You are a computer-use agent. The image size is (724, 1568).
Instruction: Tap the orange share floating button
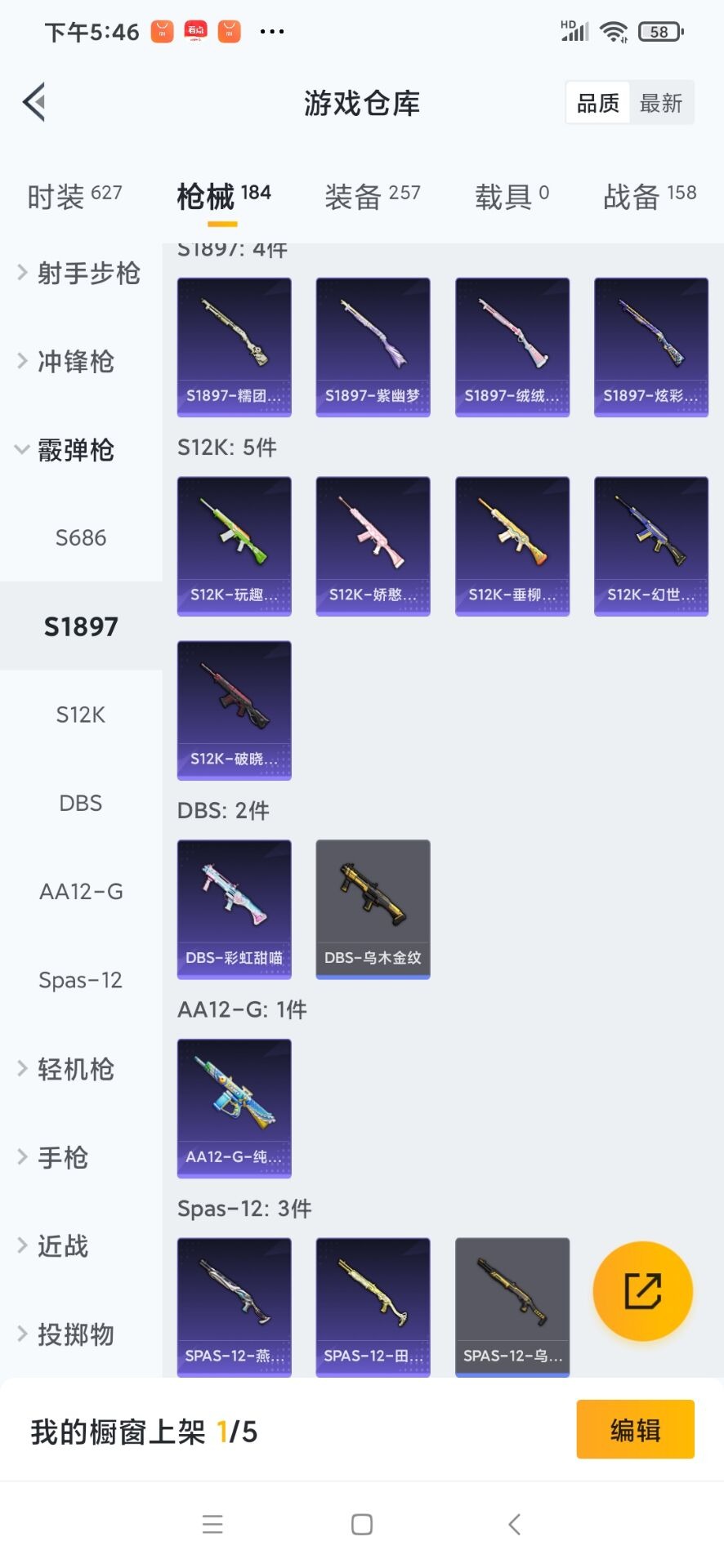642,1291
